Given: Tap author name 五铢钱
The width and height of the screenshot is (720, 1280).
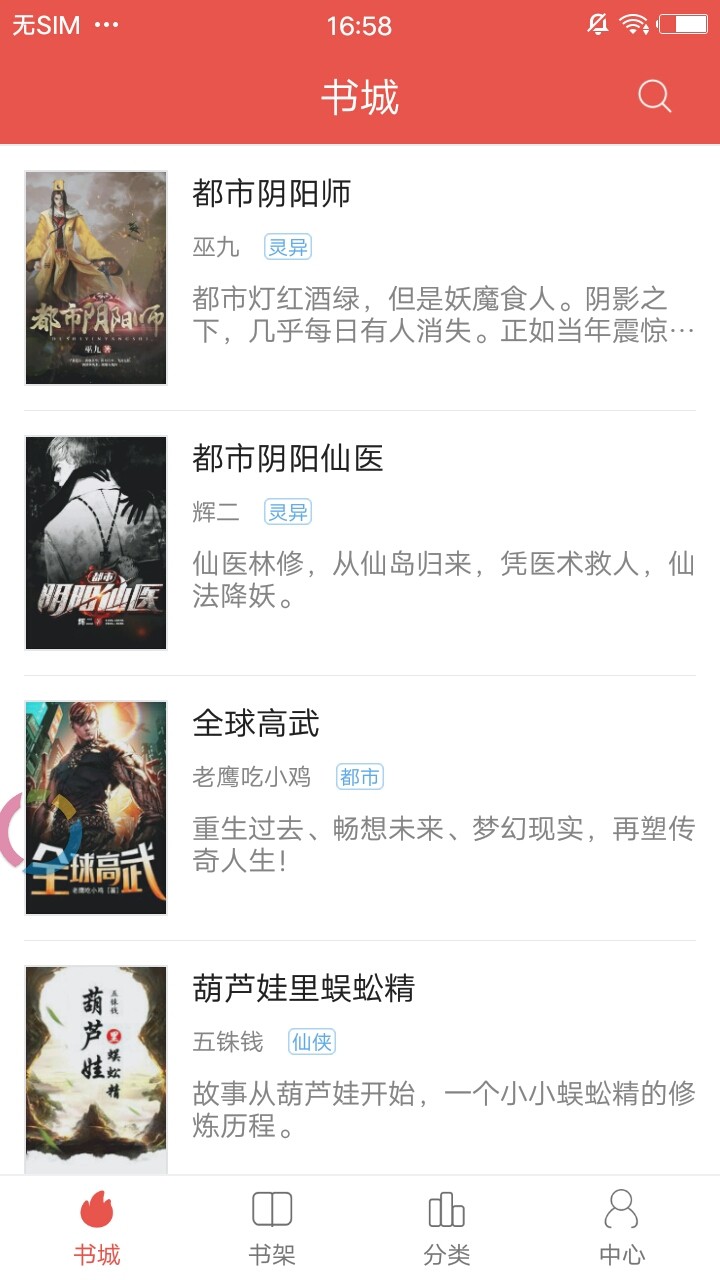Looking at the screenshot, I should click(227, 1041).
